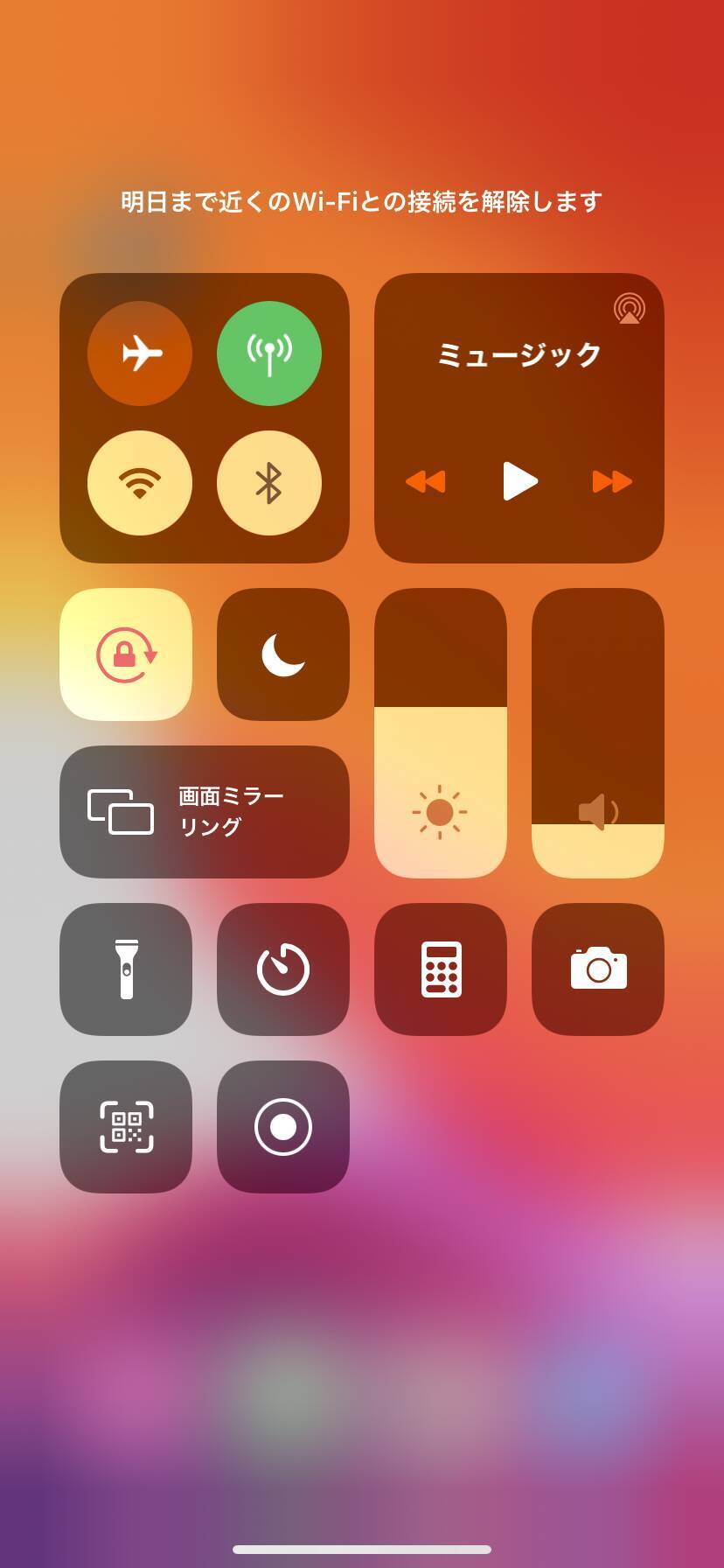
Task: Play music in the ミュージック widget
Action: coord(519,481)
